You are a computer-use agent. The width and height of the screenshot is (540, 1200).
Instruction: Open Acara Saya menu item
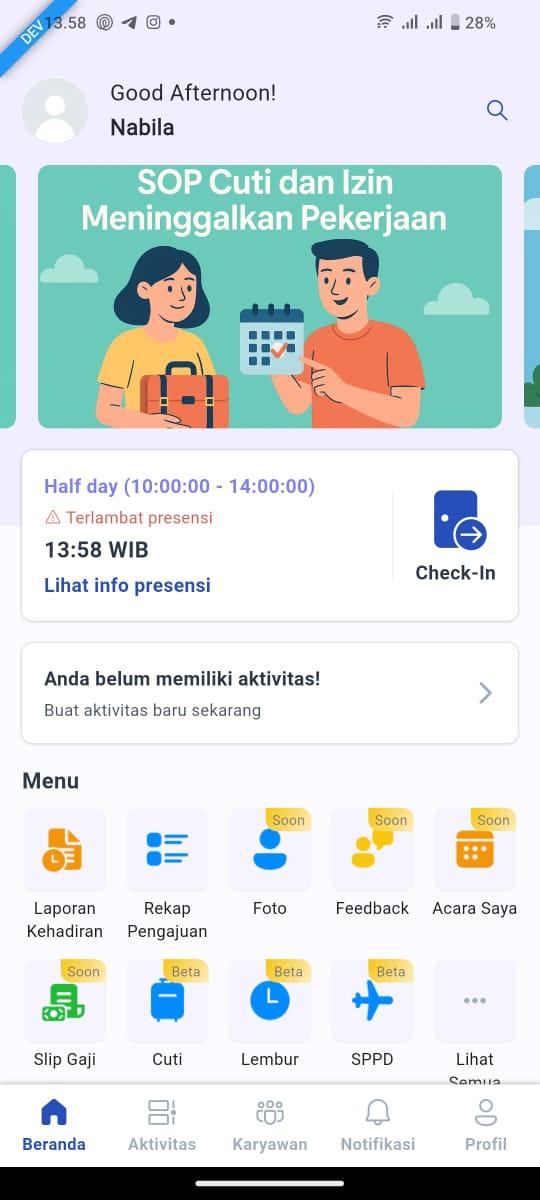tap(475, 863)
